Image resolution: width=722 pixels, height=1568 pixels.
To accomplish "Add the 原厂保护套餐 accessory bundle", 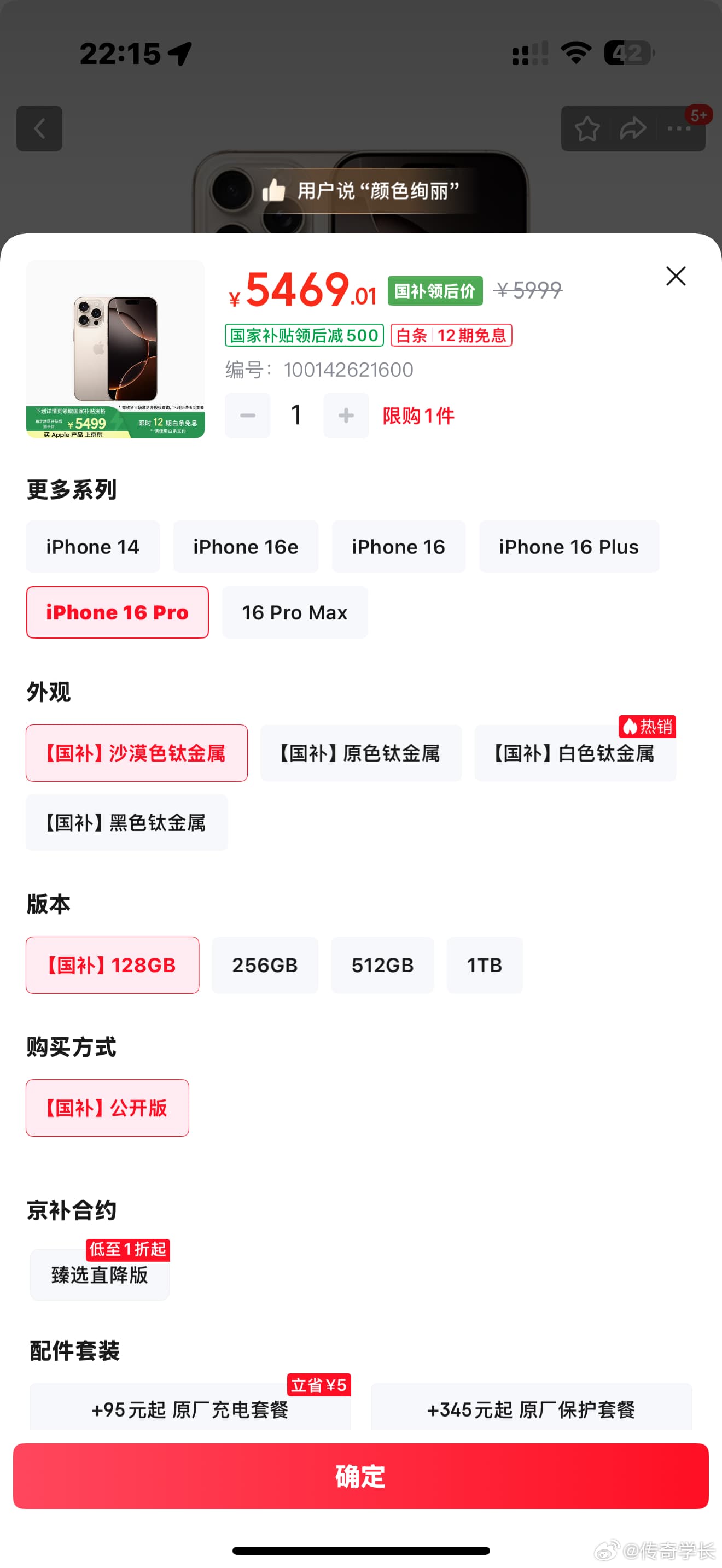I will pos(531,1408).
